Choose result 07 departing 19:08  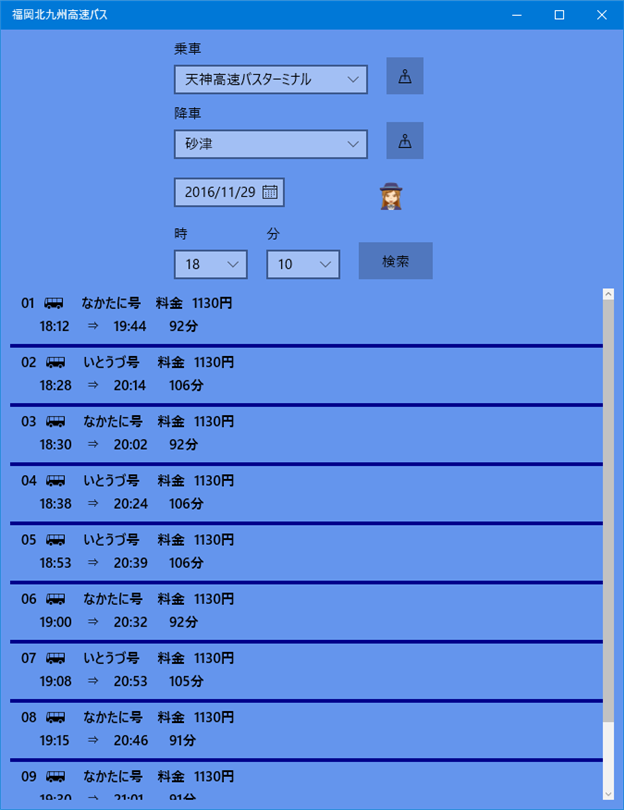coord(300,670)
